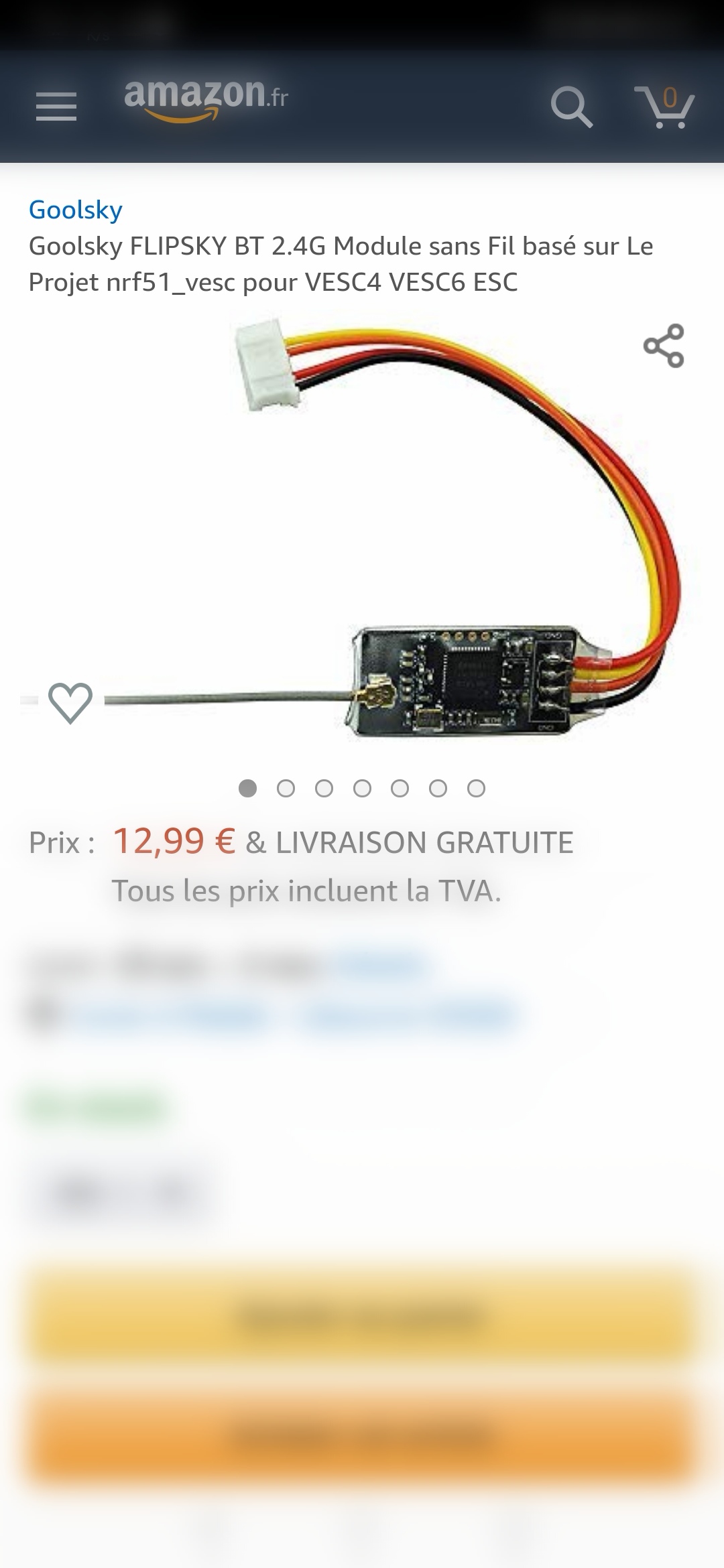Viewport: 724px width, 1568px height.
Task: Jump to the last image dot
Action: click(476, 789)
